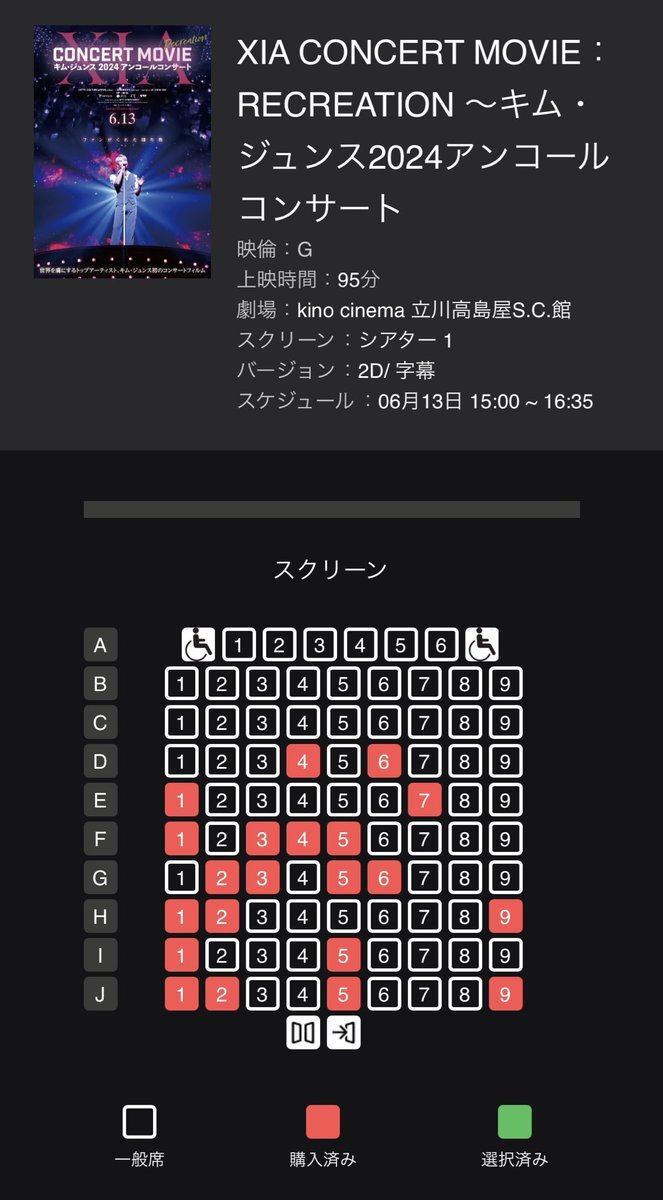Select seat F7
The image size is (663, 1200).
(x=424, y=839)
